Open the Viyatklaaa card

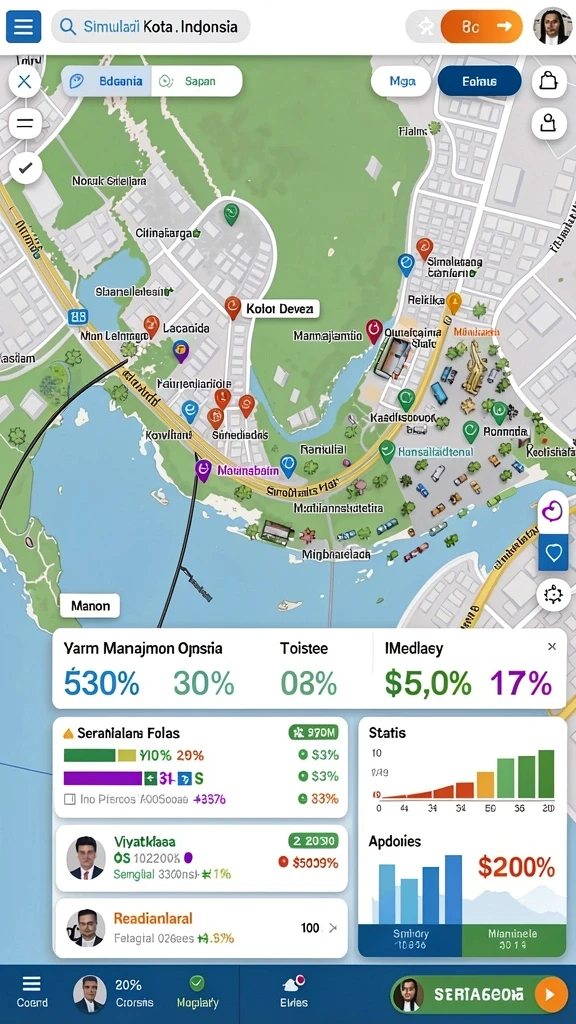tap(200, 858)
